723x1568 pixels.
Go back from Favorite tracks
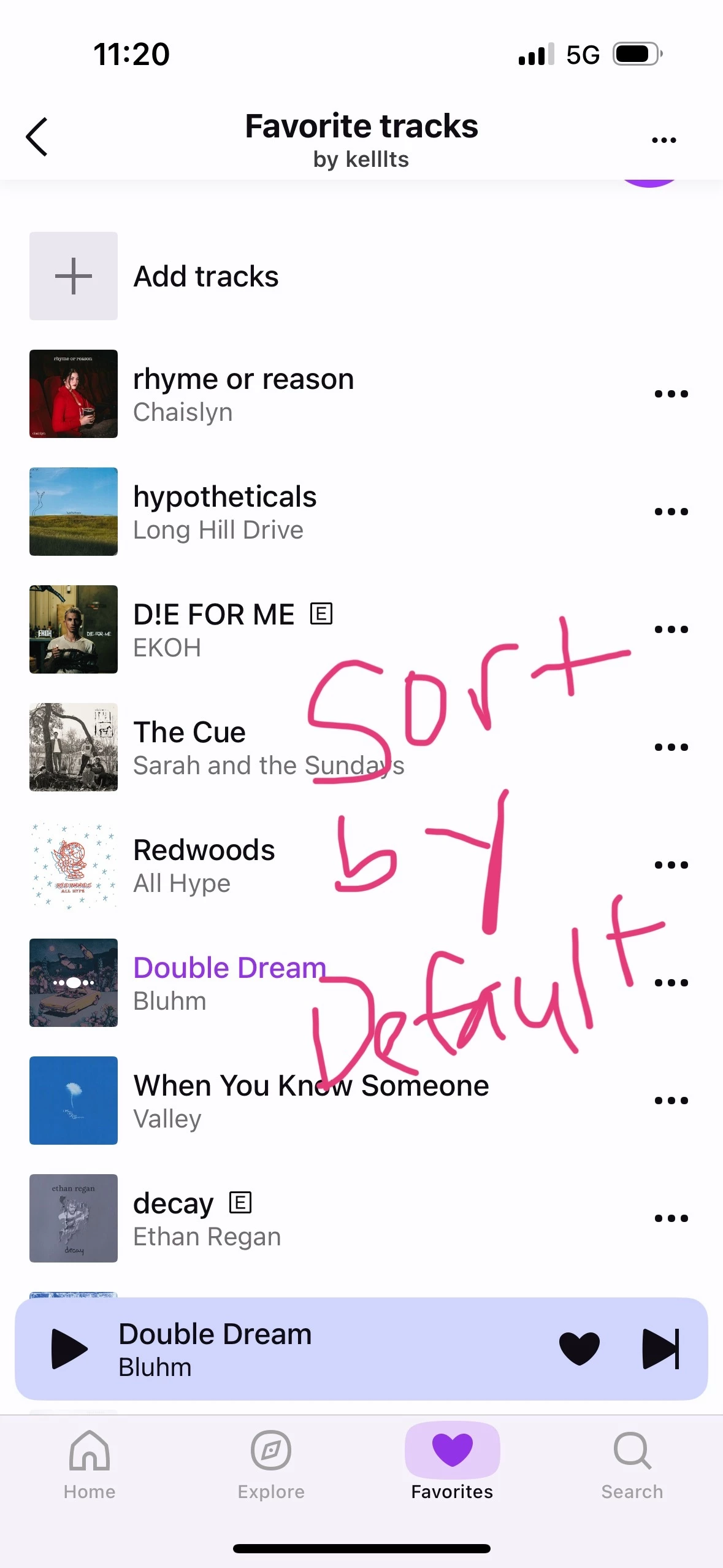pyautogui.click(x=37, y=137)
